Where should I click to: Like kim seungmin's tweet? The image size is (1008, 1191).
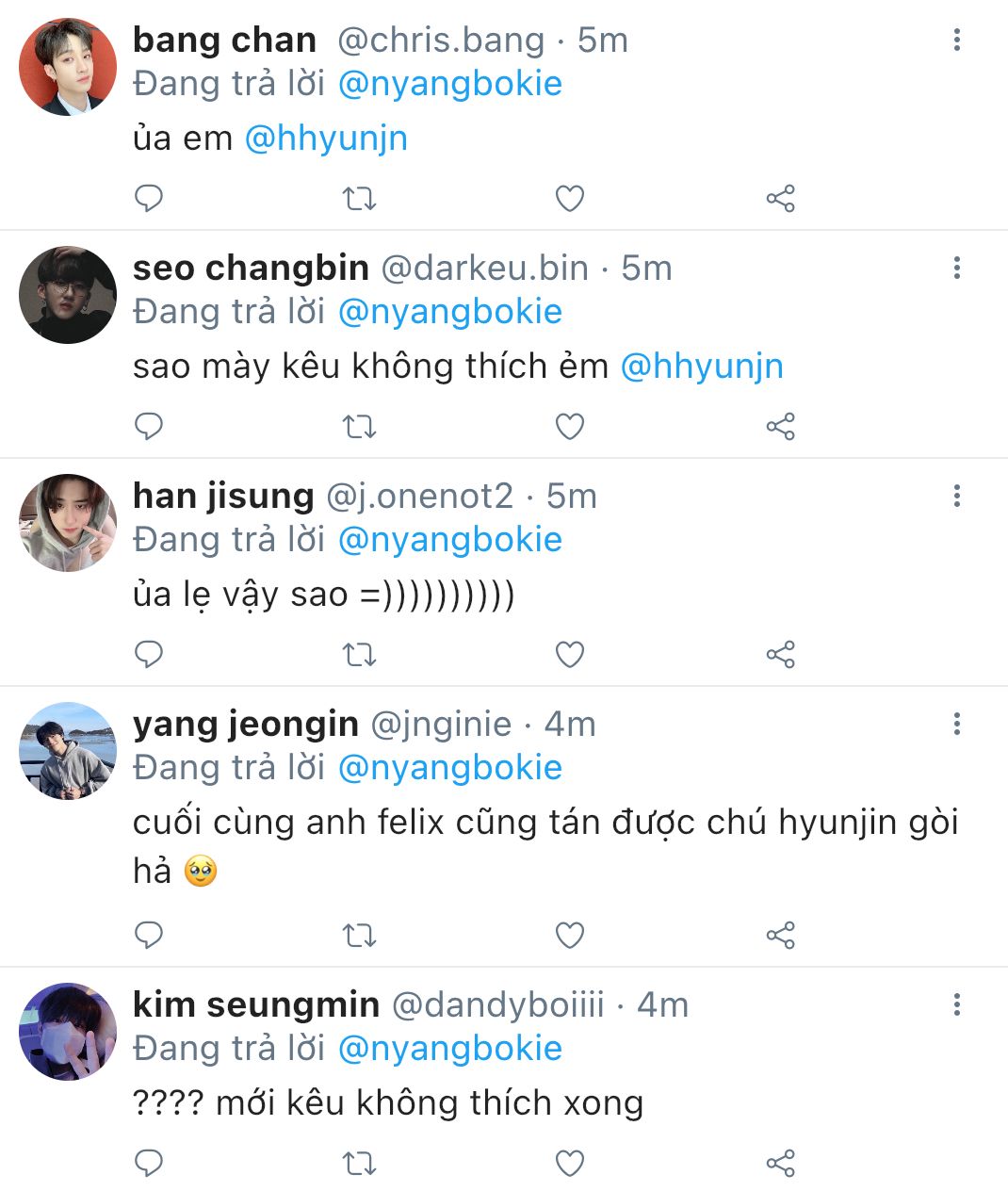569,1164
